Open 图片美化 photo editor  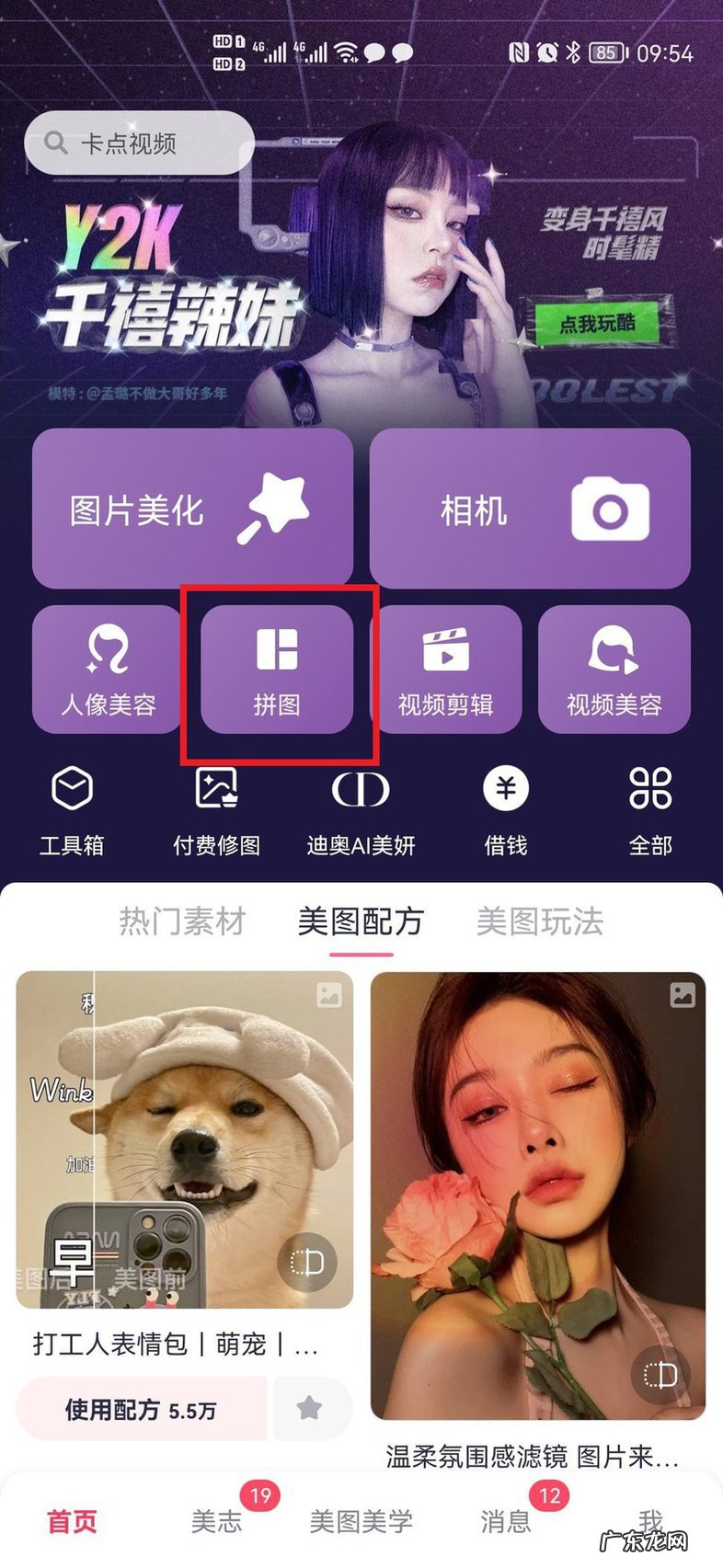192,509
